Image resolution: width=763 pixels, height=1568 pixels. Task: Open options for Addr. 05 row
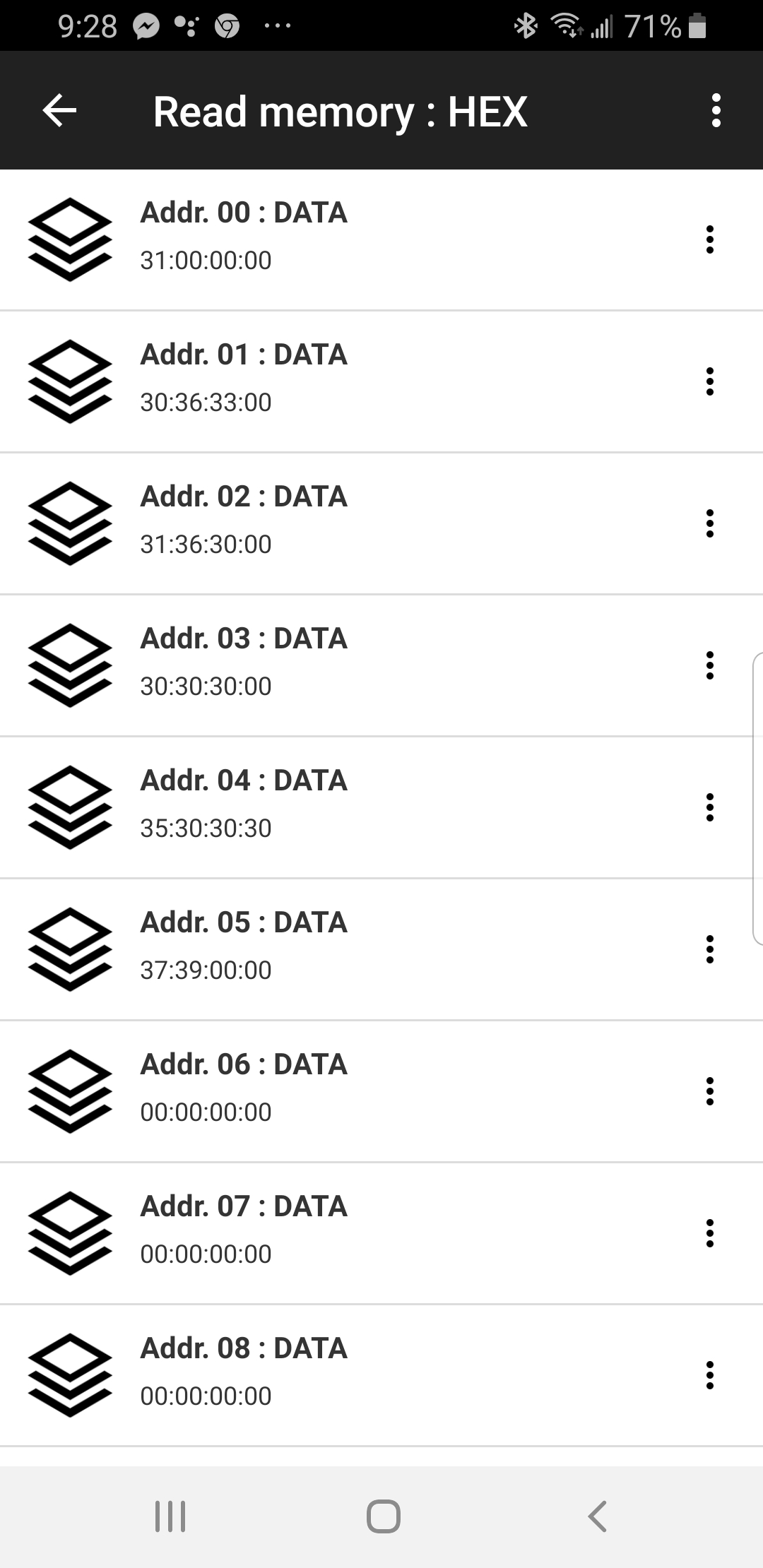[x=710, y=949]
